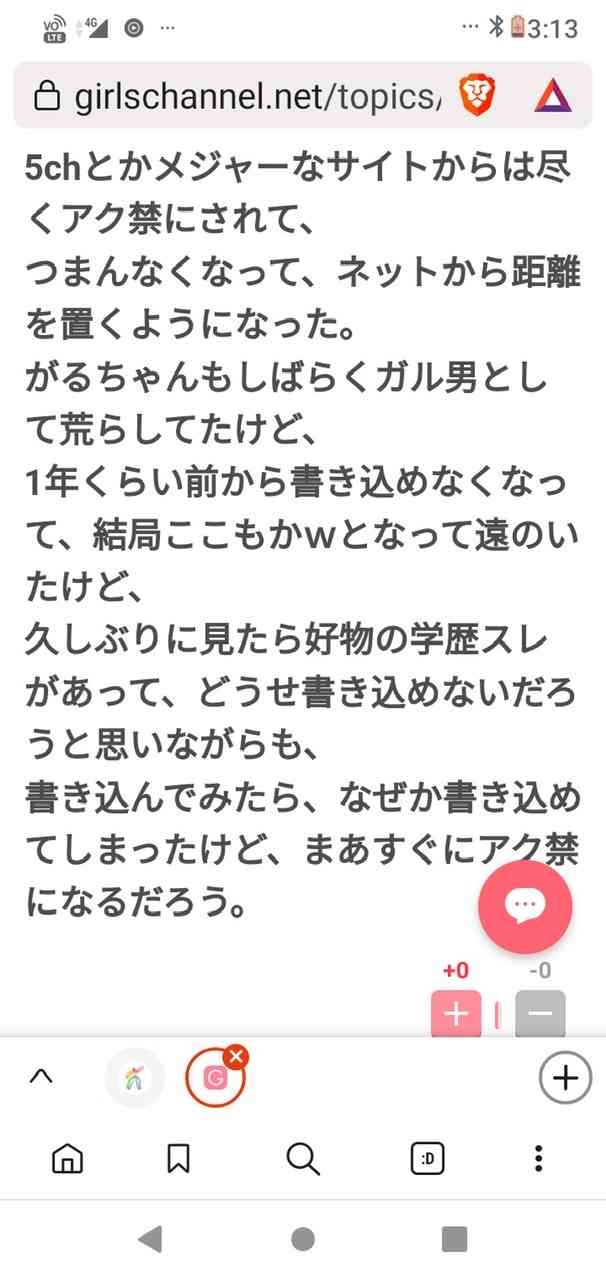The height and width of the screenshot is (1280, 606).
Task: Go to browser home page
Action: pyautogui.click(x=67, y=1159)
